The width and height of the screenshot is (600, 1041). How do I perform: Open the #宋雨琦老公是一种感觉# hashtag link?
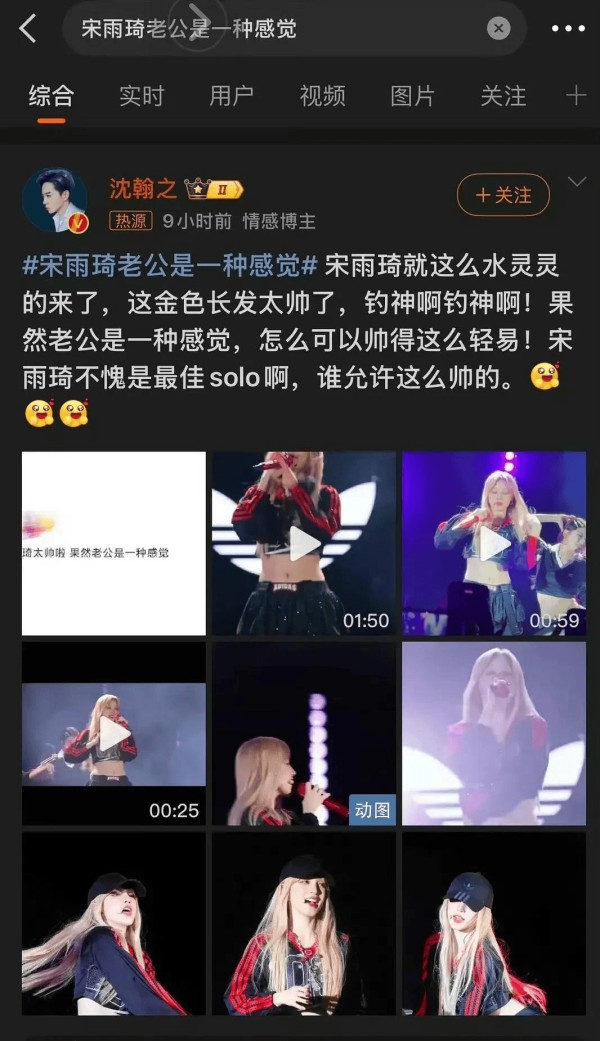coord(170,266)
